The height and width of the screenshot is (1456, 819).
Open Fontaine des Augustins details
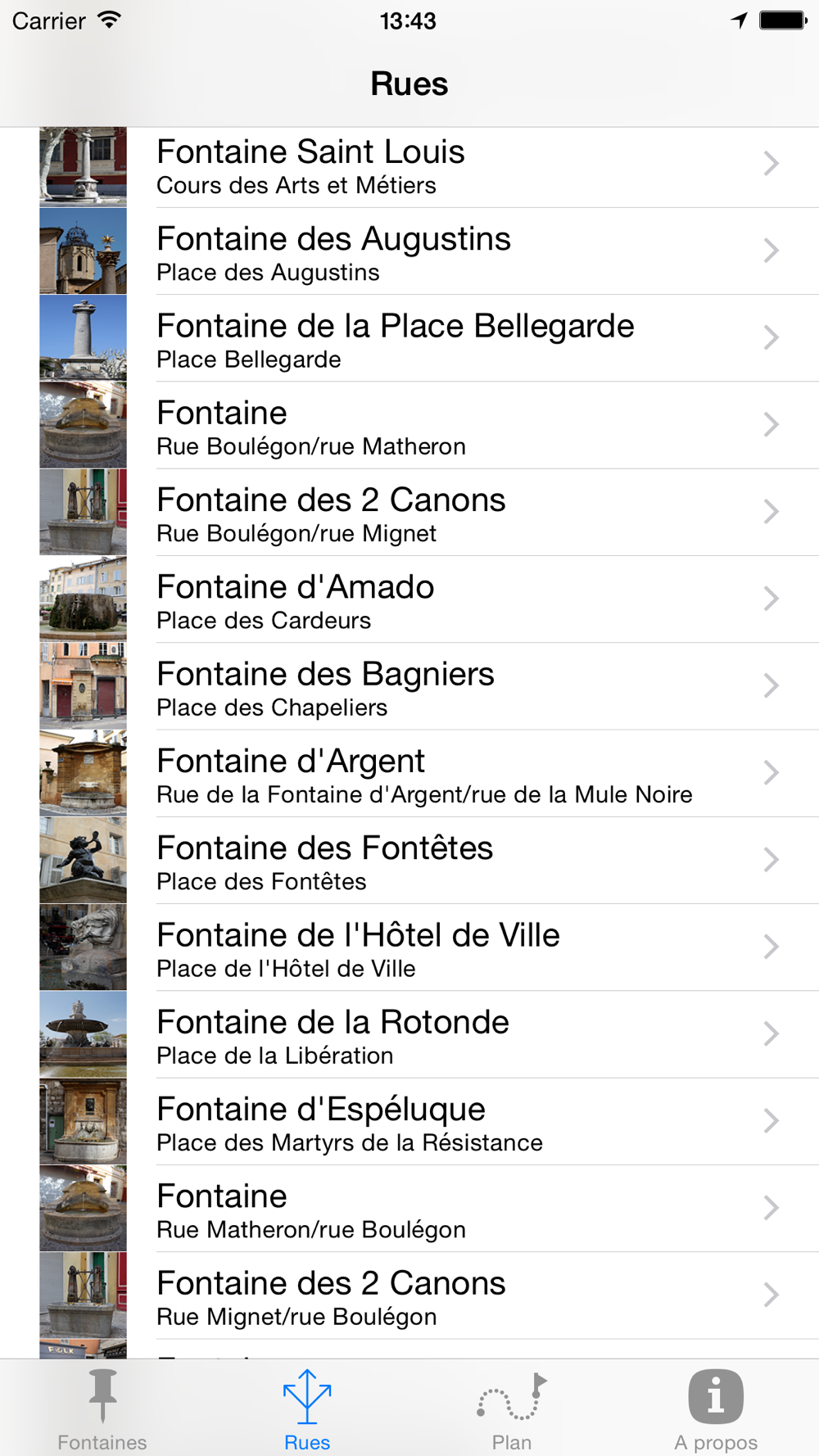[x=409, y=251]
